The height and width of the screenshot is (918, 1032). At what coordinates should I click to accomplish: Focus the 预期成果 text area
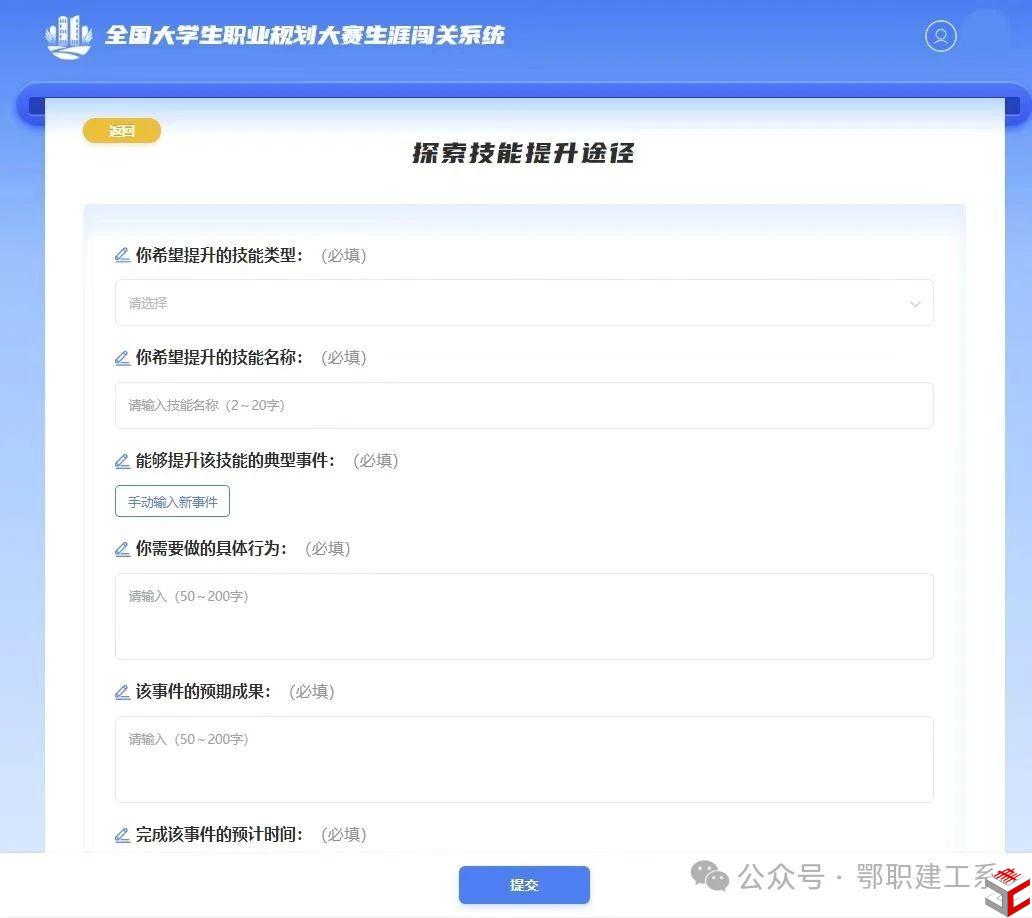(x=524, y=759)
